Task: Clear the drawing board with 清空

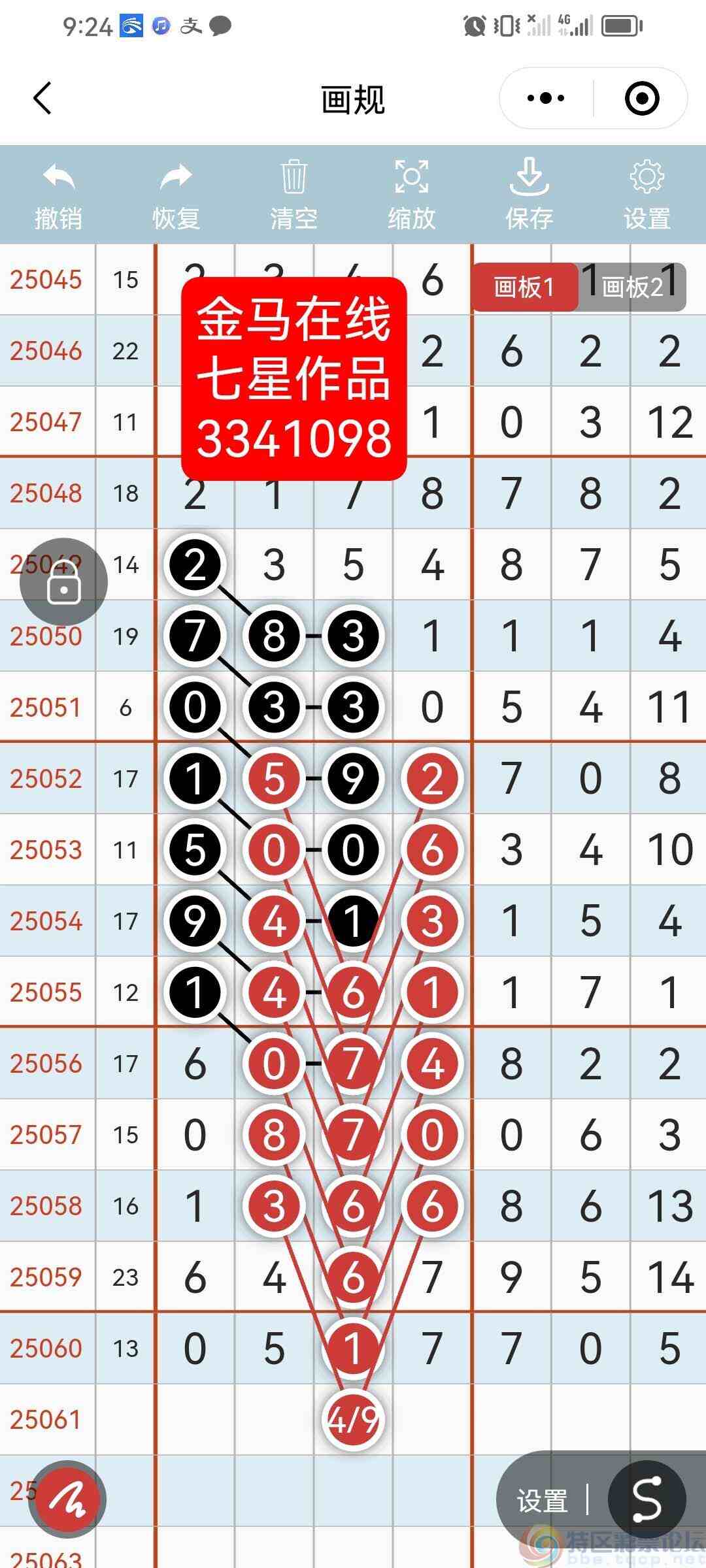Action: 294,195
